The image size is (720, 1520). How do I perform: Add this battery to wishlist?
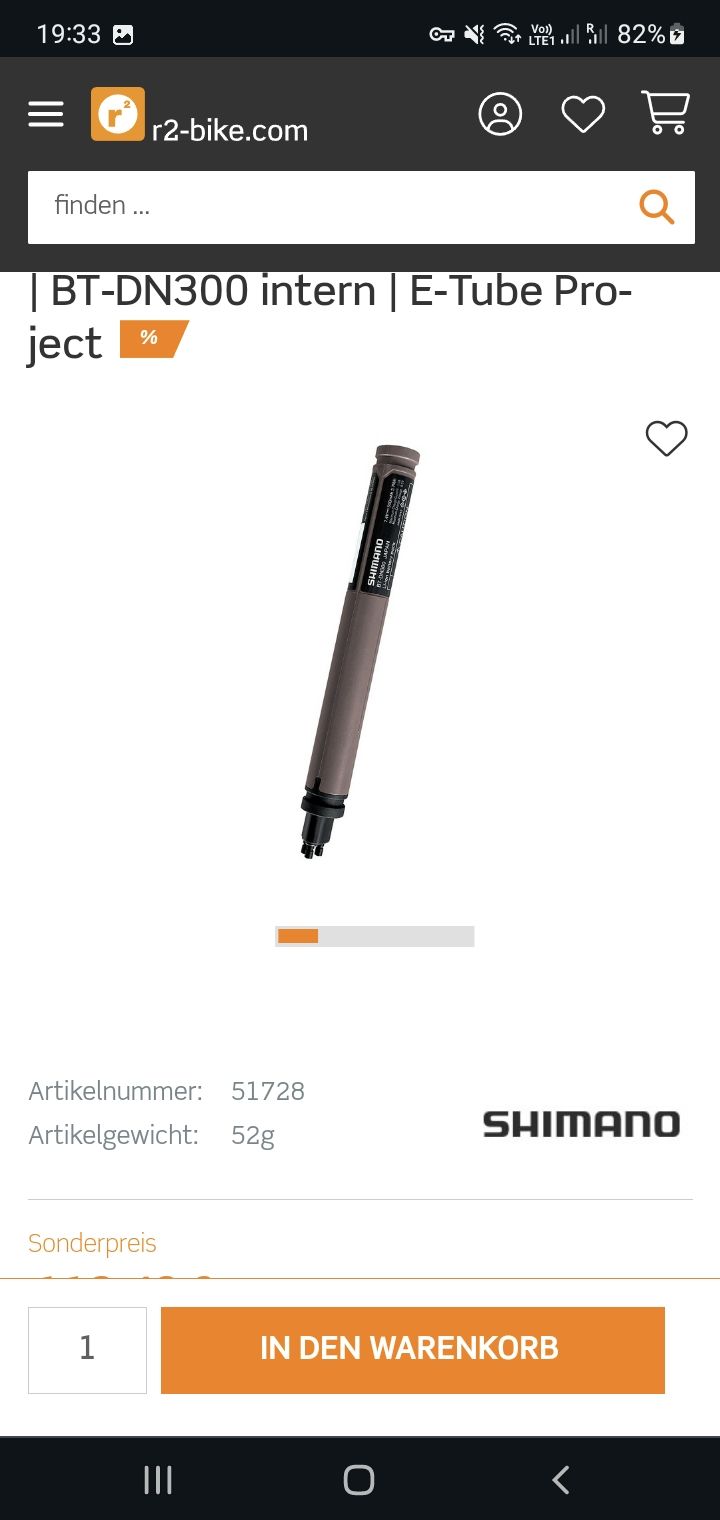coord(666,439)
